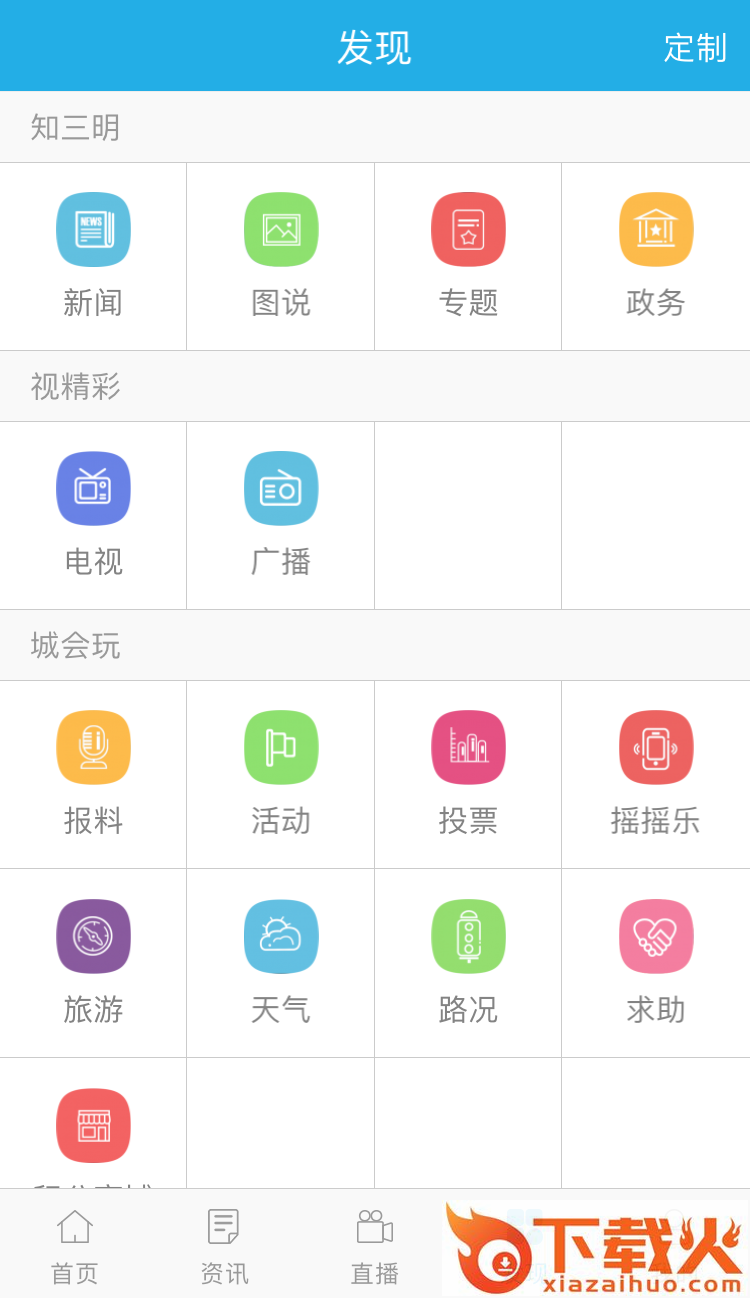Screen dimensions: 750x1298
Task: Switch to the 资讯 news tab
Action: 224,1245
